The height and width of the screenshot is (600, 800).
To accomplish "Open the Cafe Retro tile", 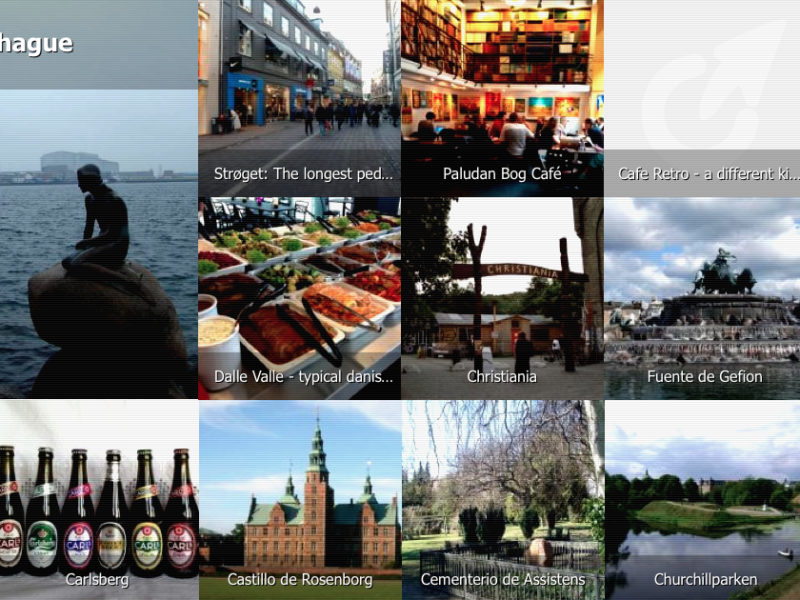I will [x=702, y=98].
